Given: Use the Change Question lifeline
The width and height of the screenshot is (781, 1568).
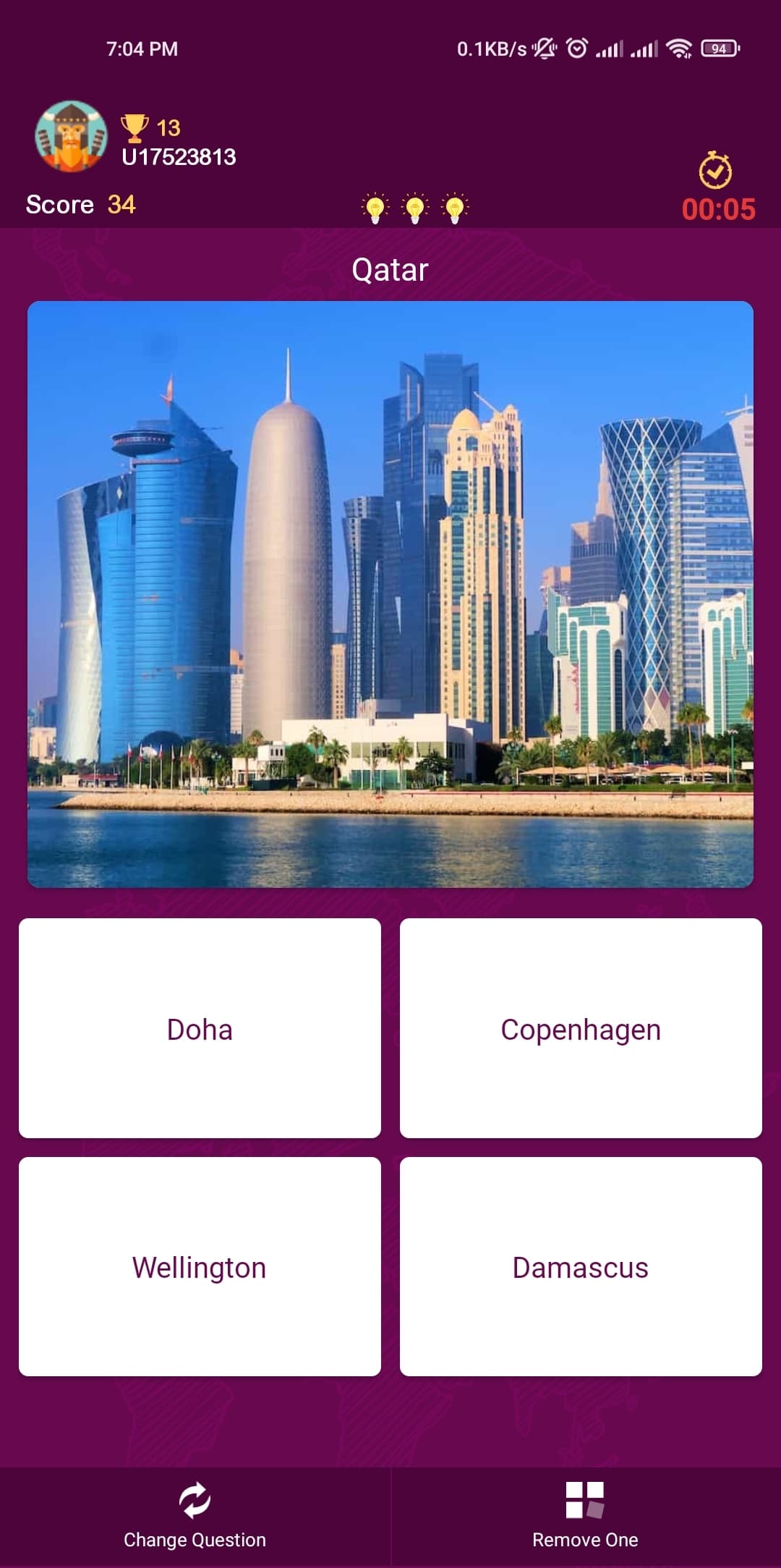Looking at the screenshot, I should pos(195,1516).
